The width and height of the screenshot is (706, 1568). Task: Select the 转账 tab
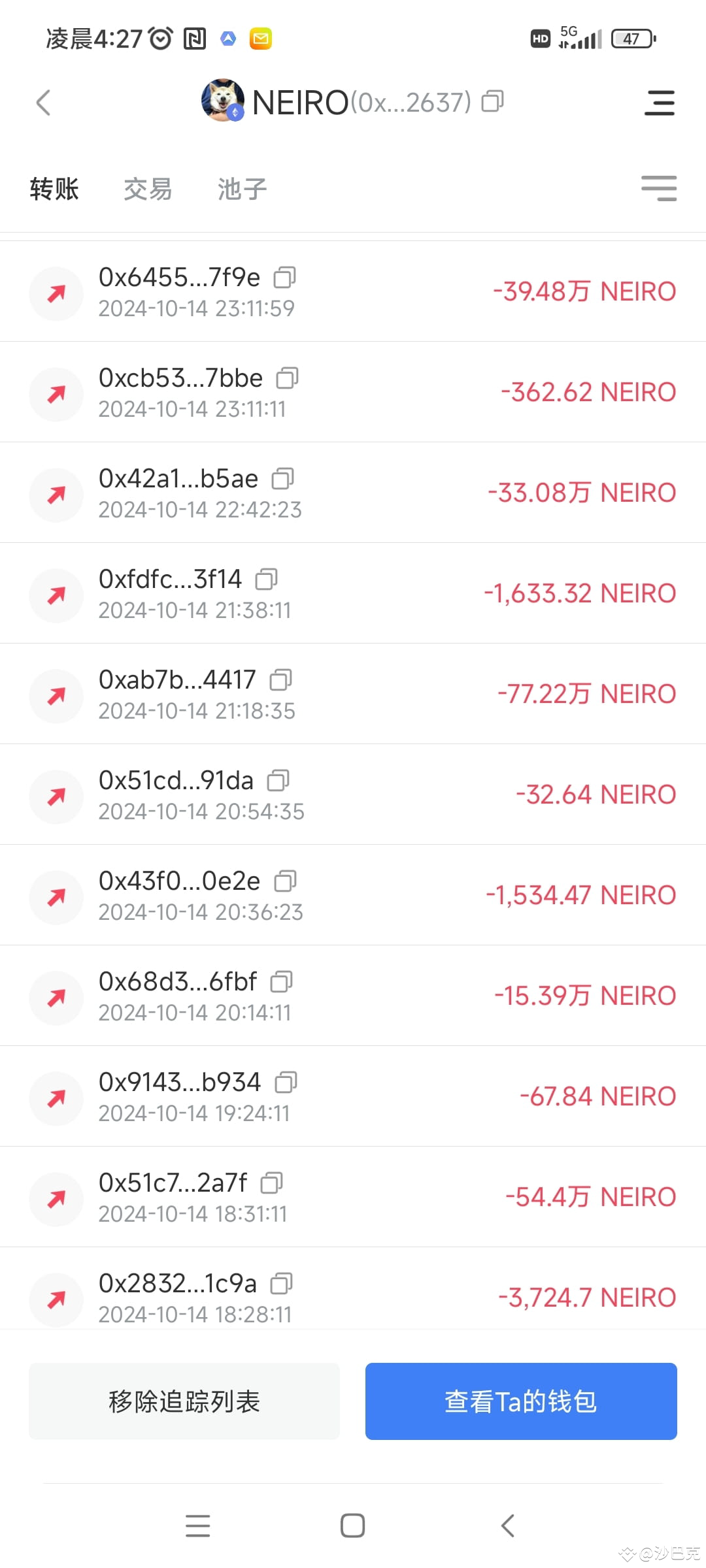(x=54, y=189)
